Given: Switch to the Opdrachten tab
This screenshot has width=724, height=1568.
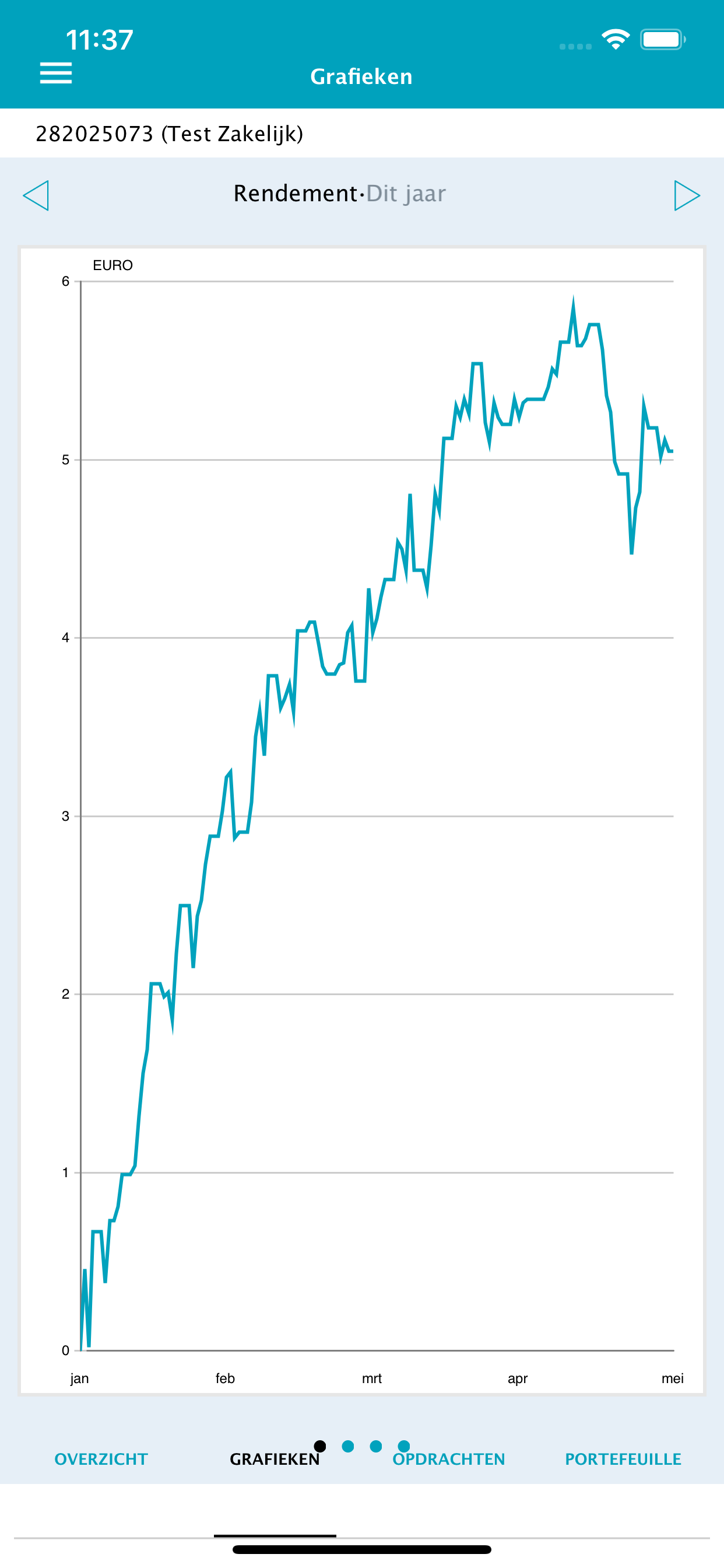Looking at the screenshot, I should point(449,1459).
